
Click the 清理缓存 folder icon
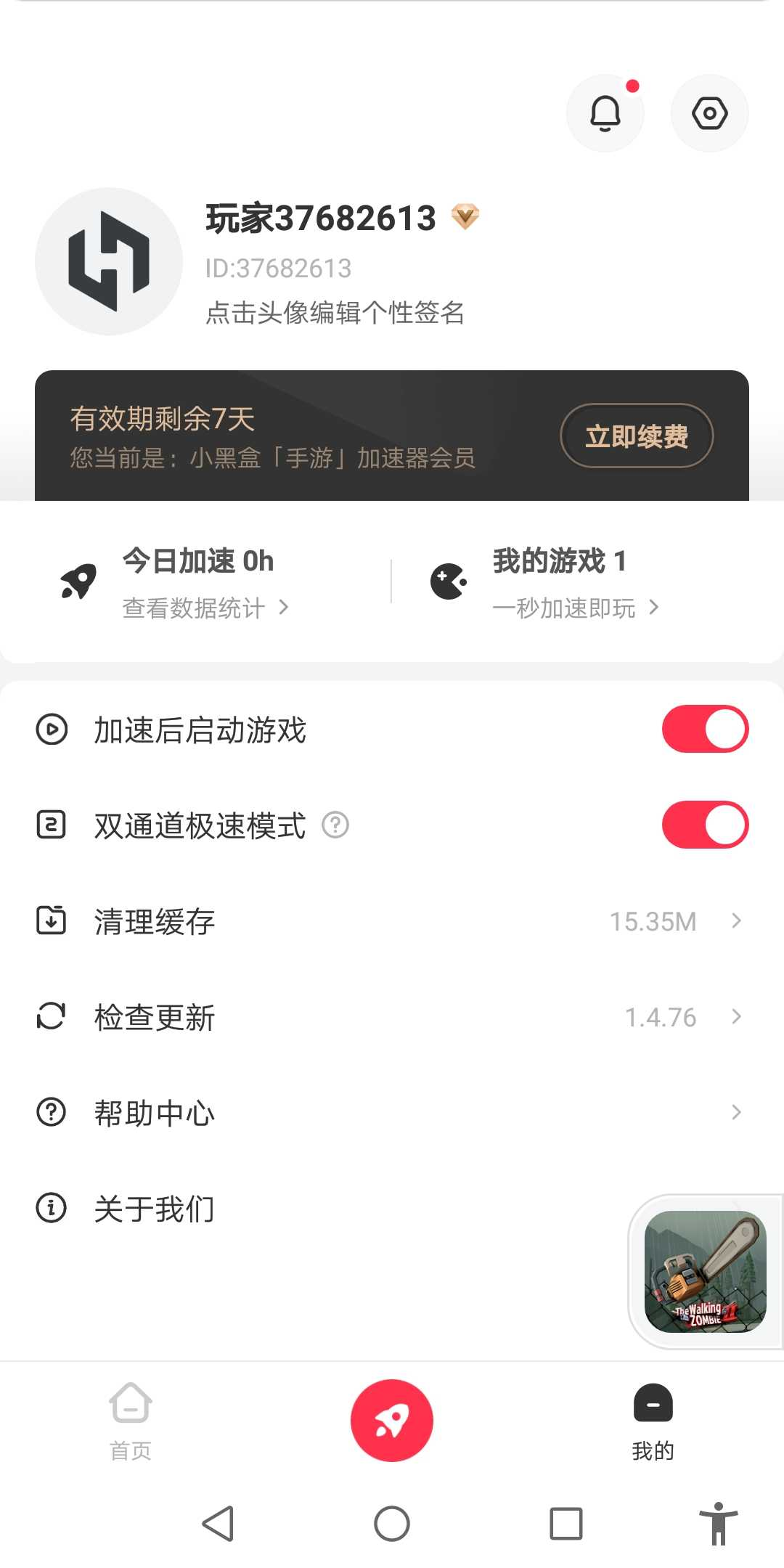[x=49, y=920]
